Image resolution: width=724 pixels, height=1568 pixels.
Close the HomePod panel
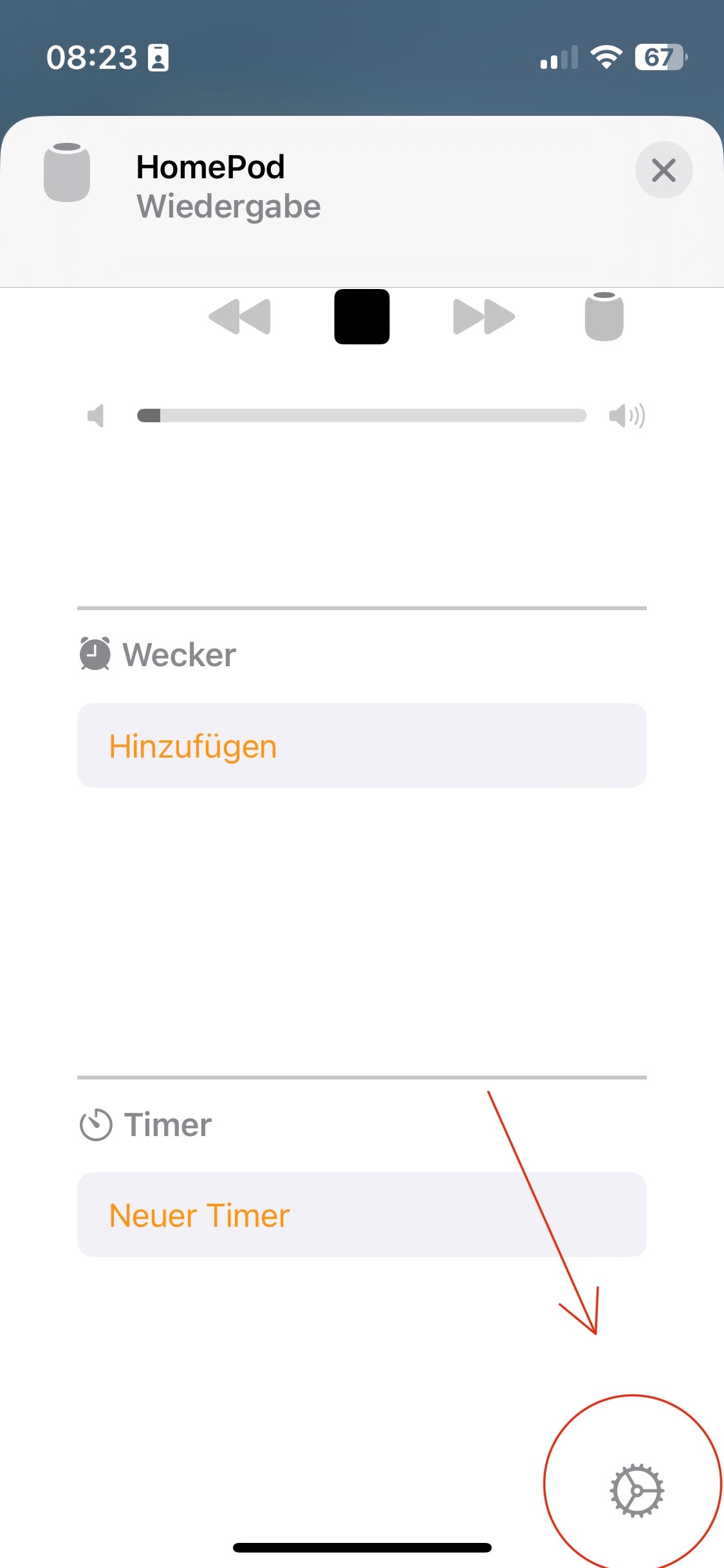pos(664,170)
